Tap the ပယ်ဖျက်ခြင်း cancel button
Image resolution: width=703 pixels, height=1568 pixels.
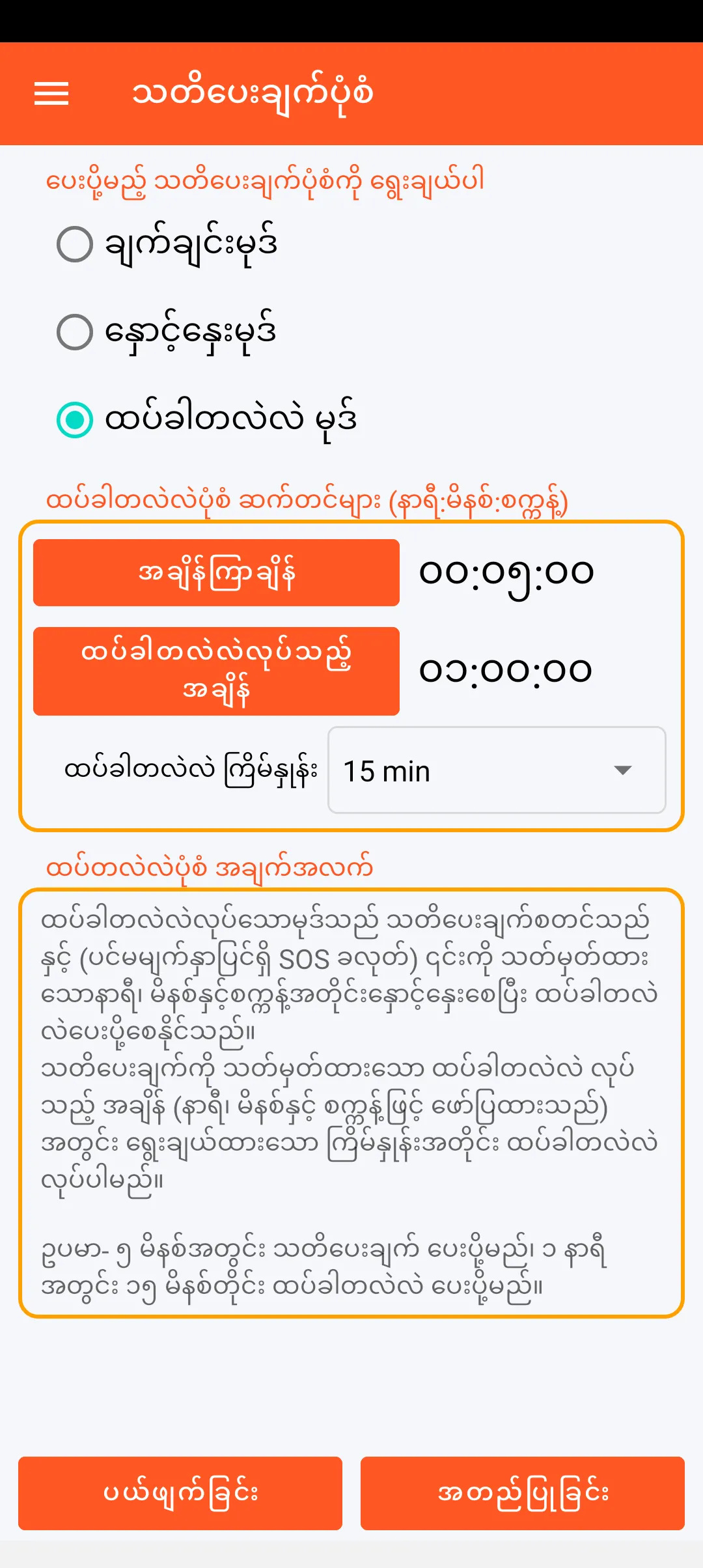180,1493
